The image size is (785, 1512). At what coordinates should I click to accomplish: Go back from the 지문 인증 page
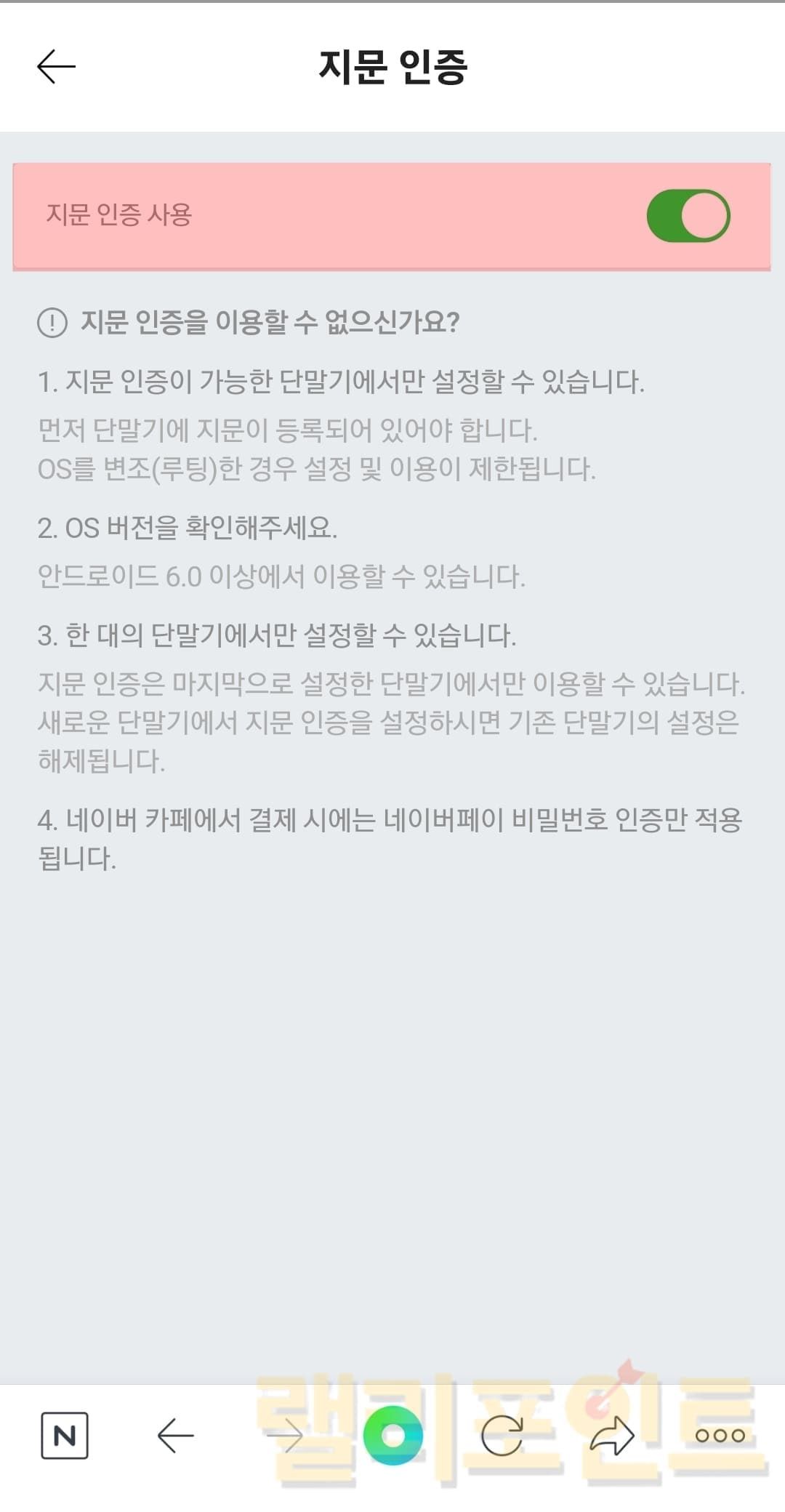pos(56,67)
